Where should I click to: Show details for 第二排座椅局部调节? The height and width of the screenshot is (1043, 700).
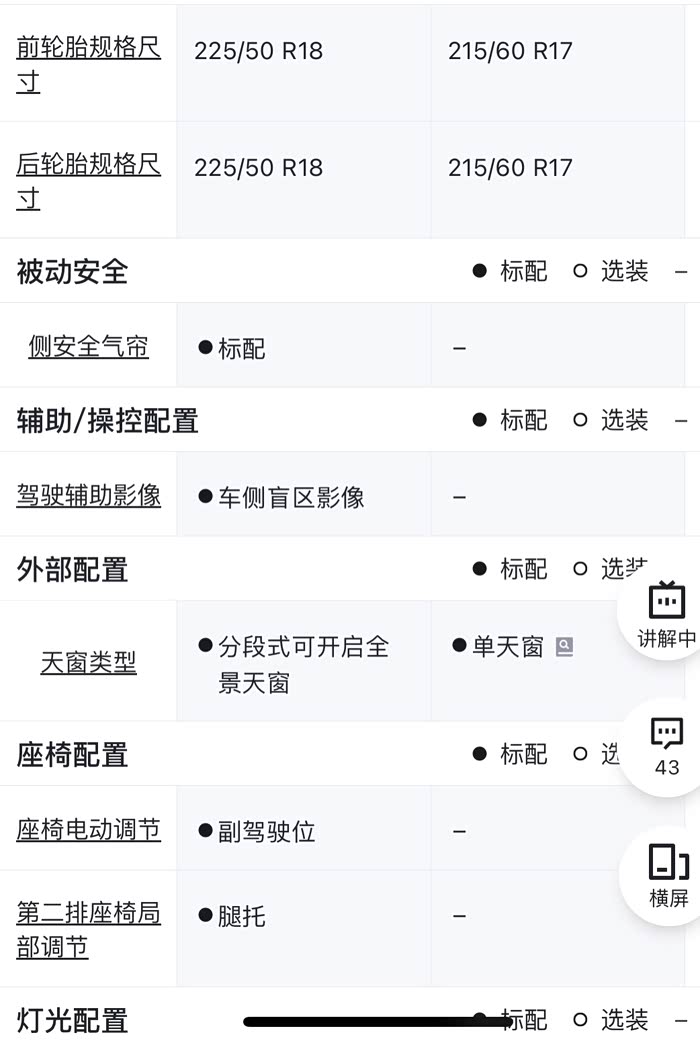pos(88,929)
